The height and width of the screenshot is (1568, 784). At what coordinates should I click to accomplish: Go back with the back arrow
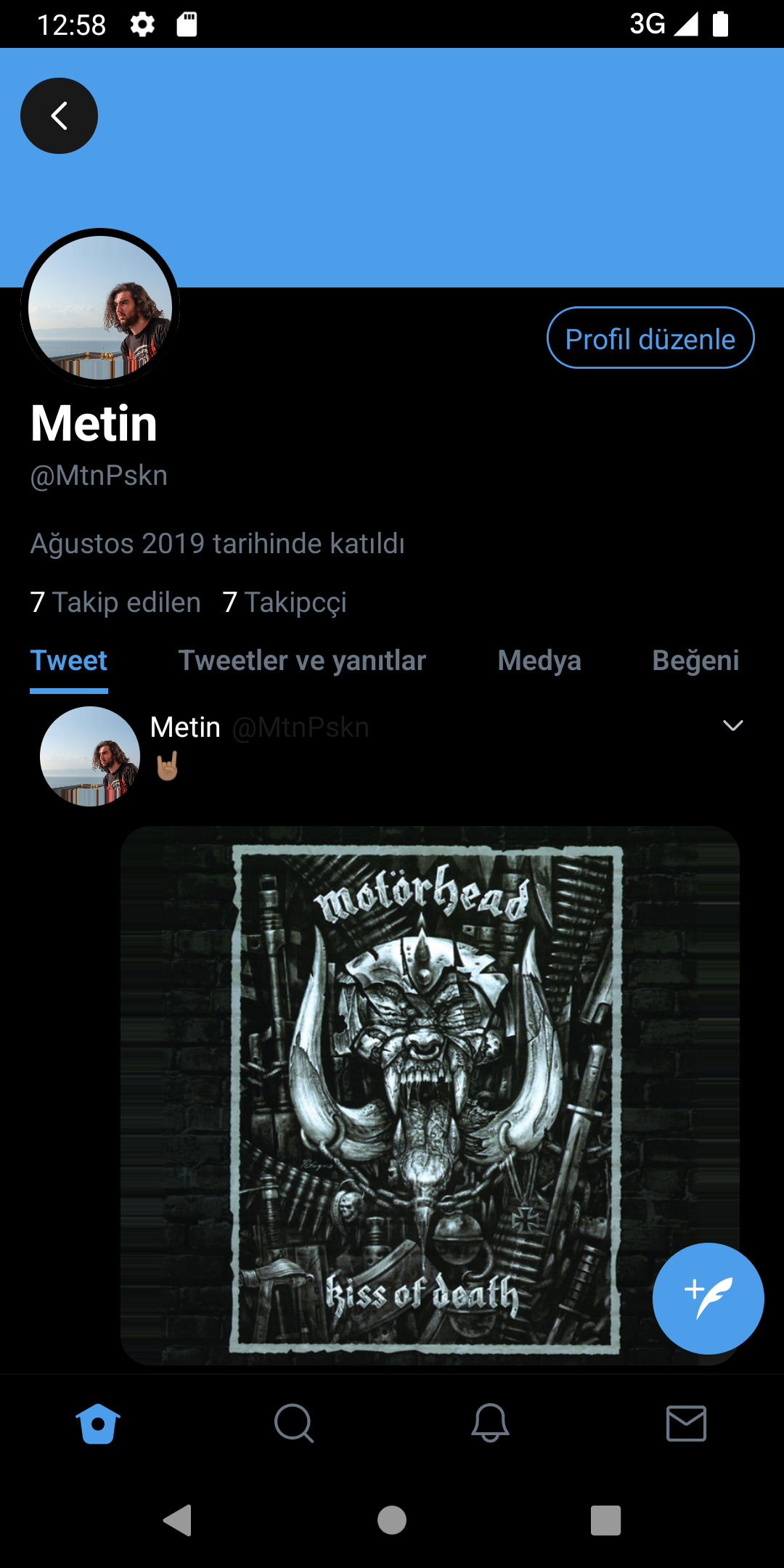(59, 115)
